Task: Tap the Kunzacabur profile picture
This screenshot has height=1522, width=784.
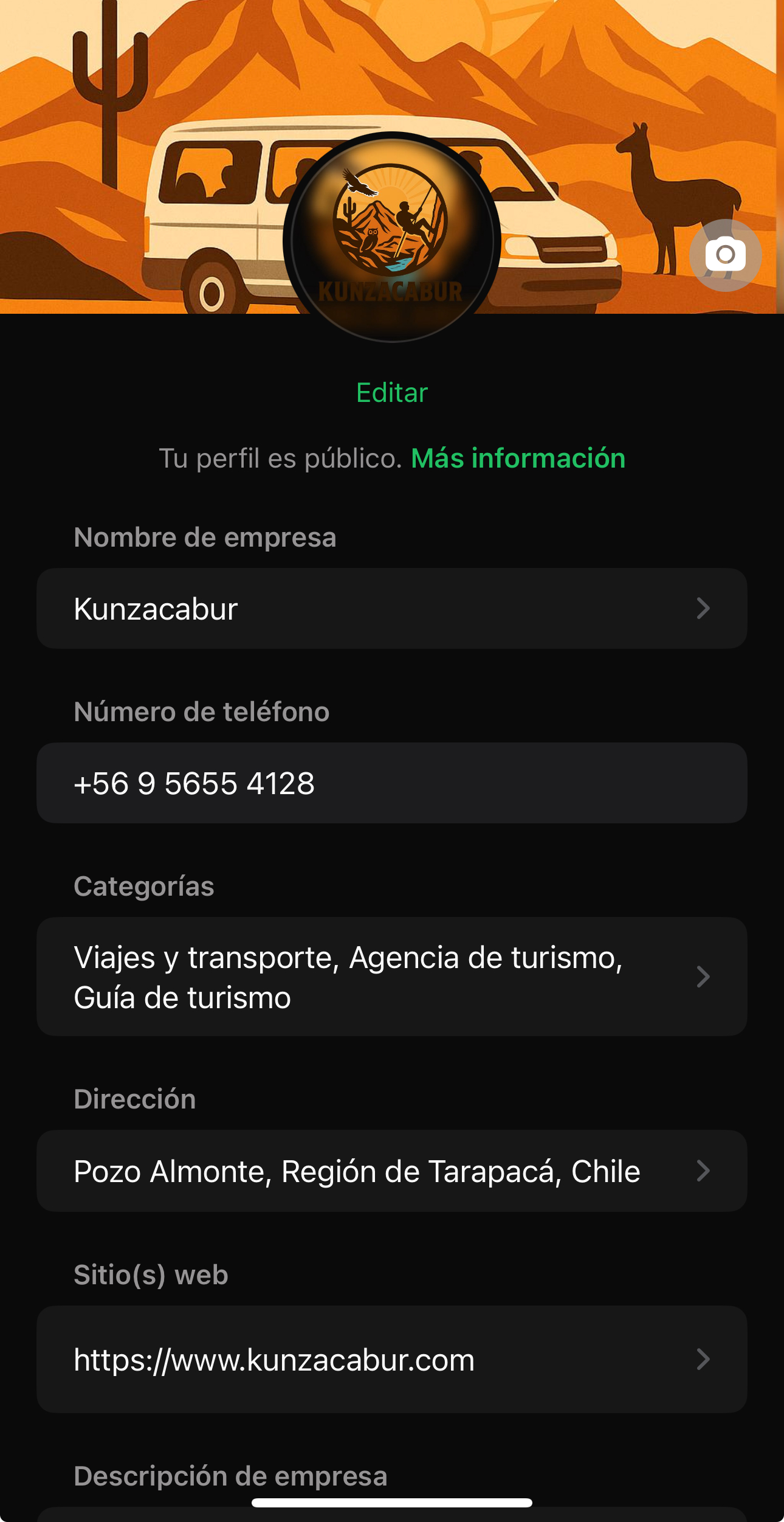Action: pos(392,238)
